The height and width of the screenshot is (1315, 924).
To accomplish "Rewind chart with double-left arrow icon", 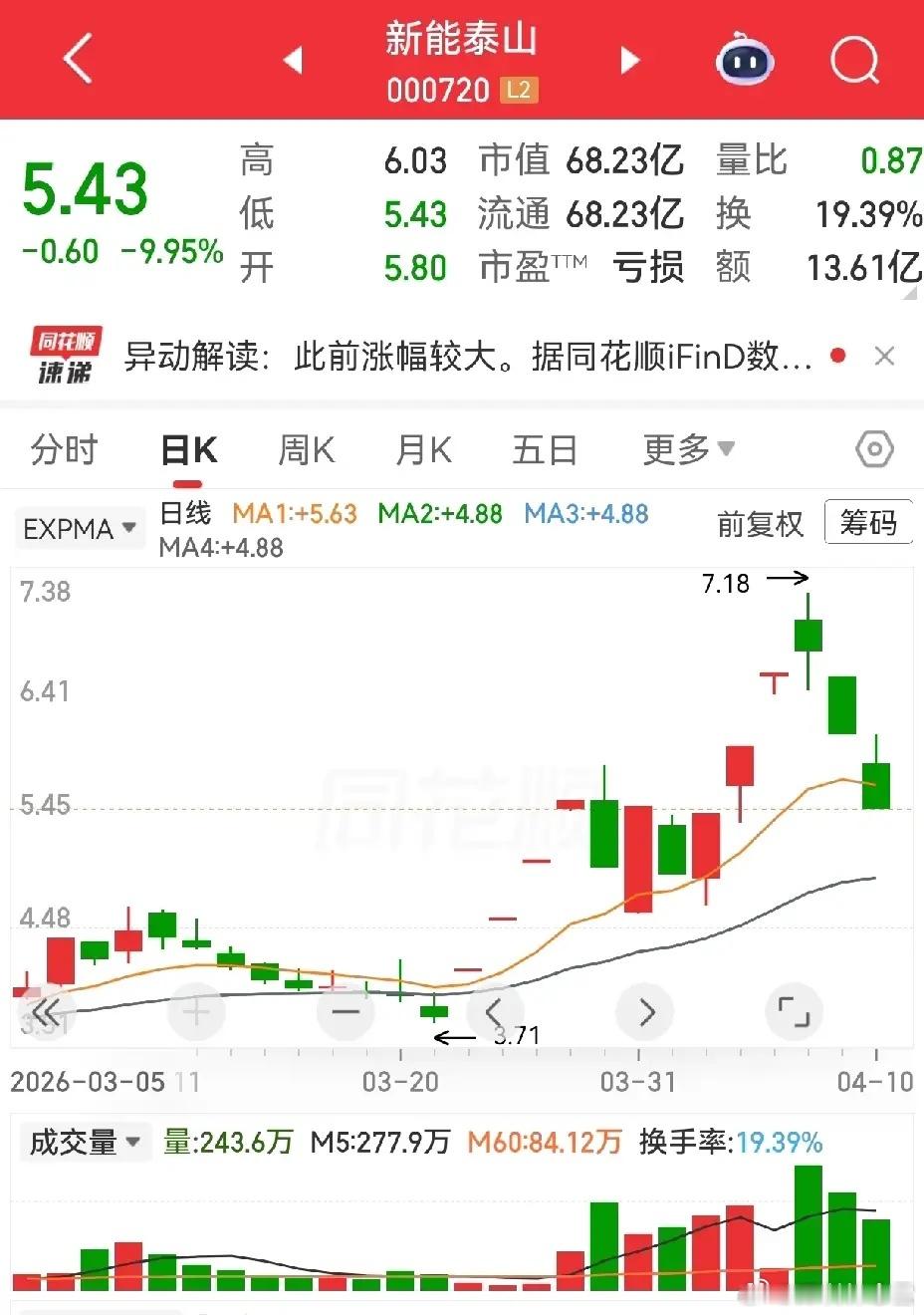I will click(47, 1011).
